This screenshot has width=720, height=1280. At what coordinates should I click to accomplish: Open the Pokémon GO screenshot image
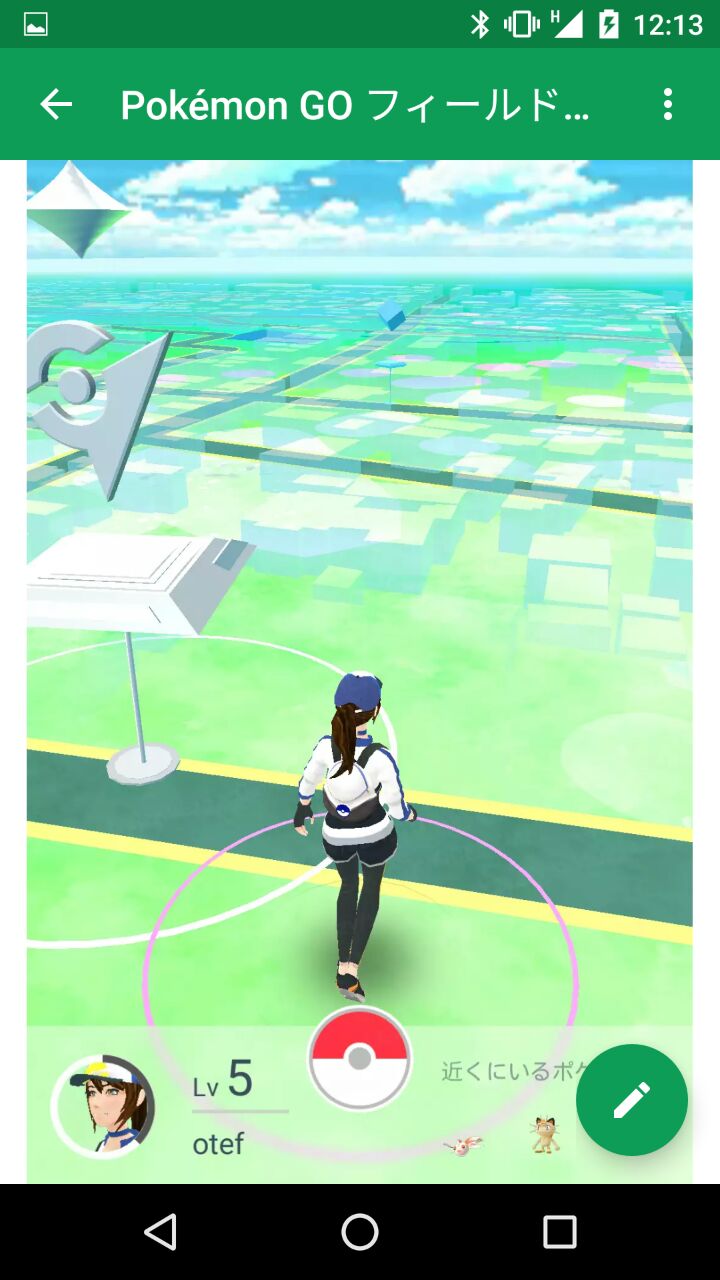point(360,600)
